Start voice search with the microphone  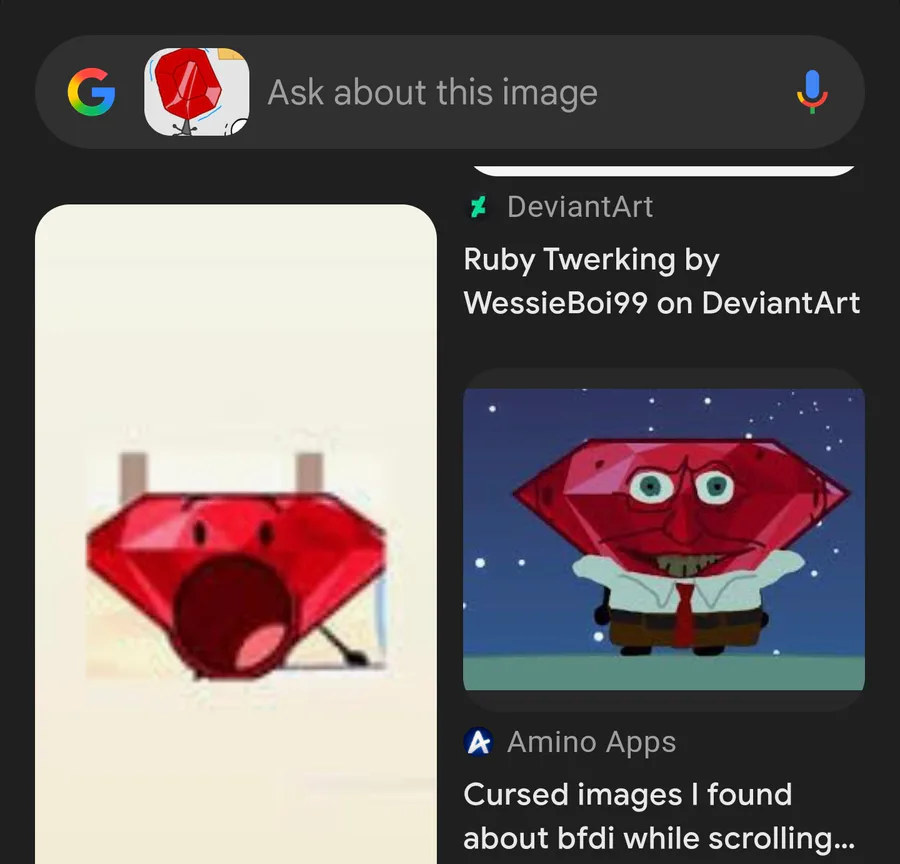pos(811,93)
